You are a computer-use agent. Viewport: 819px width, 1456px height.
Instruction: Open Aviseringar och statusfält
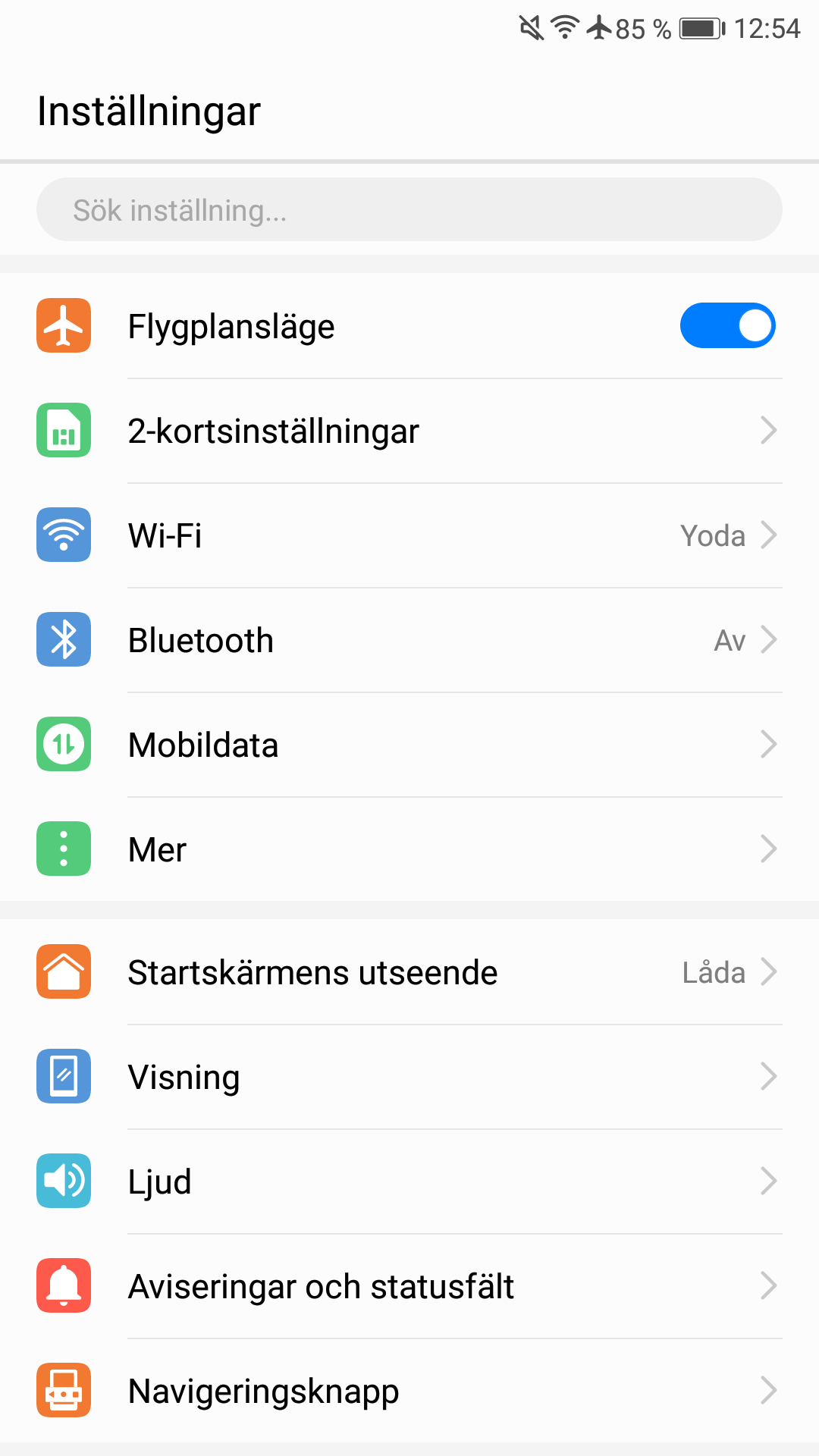[x=409, y=1286]
